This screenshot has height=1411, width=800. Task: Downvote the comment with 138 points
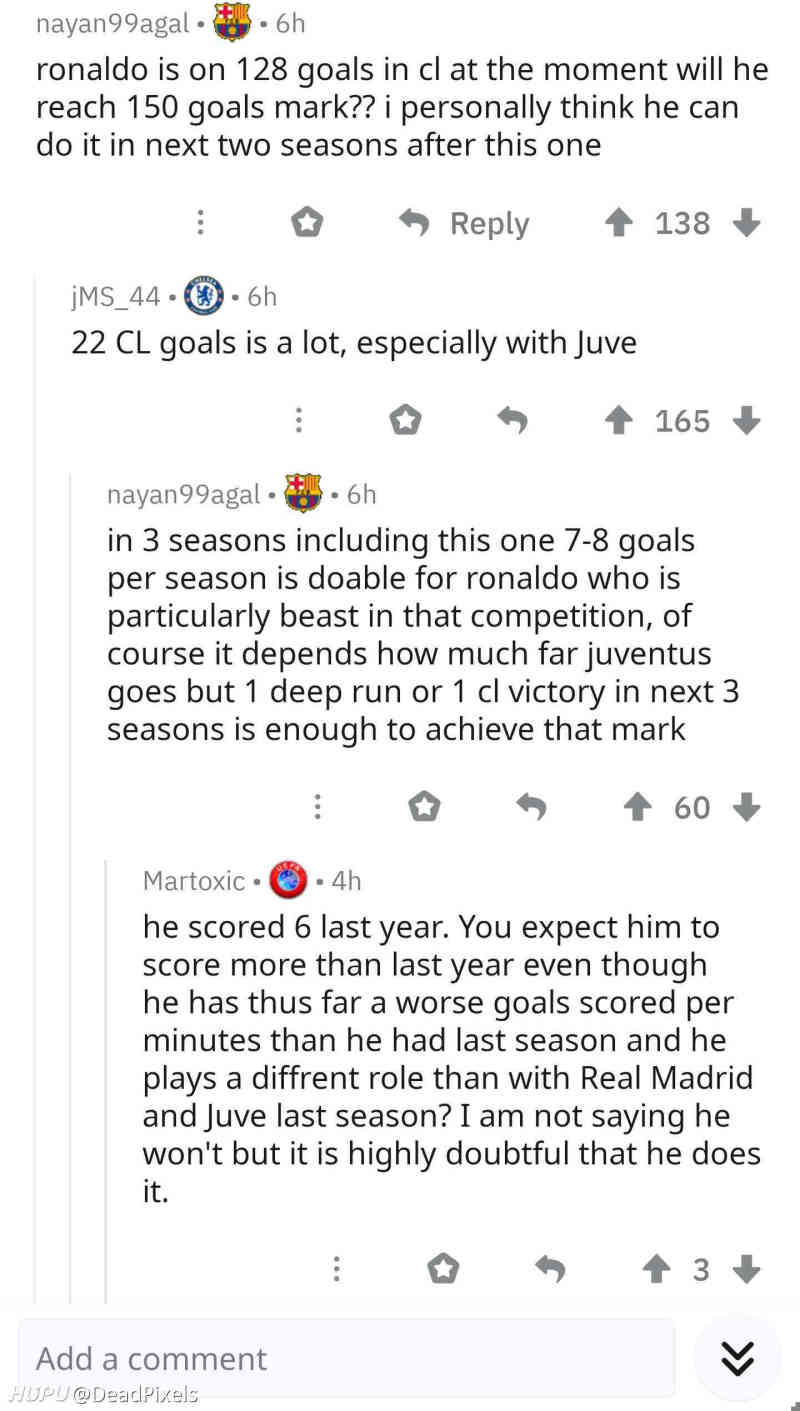click(746, 223)
